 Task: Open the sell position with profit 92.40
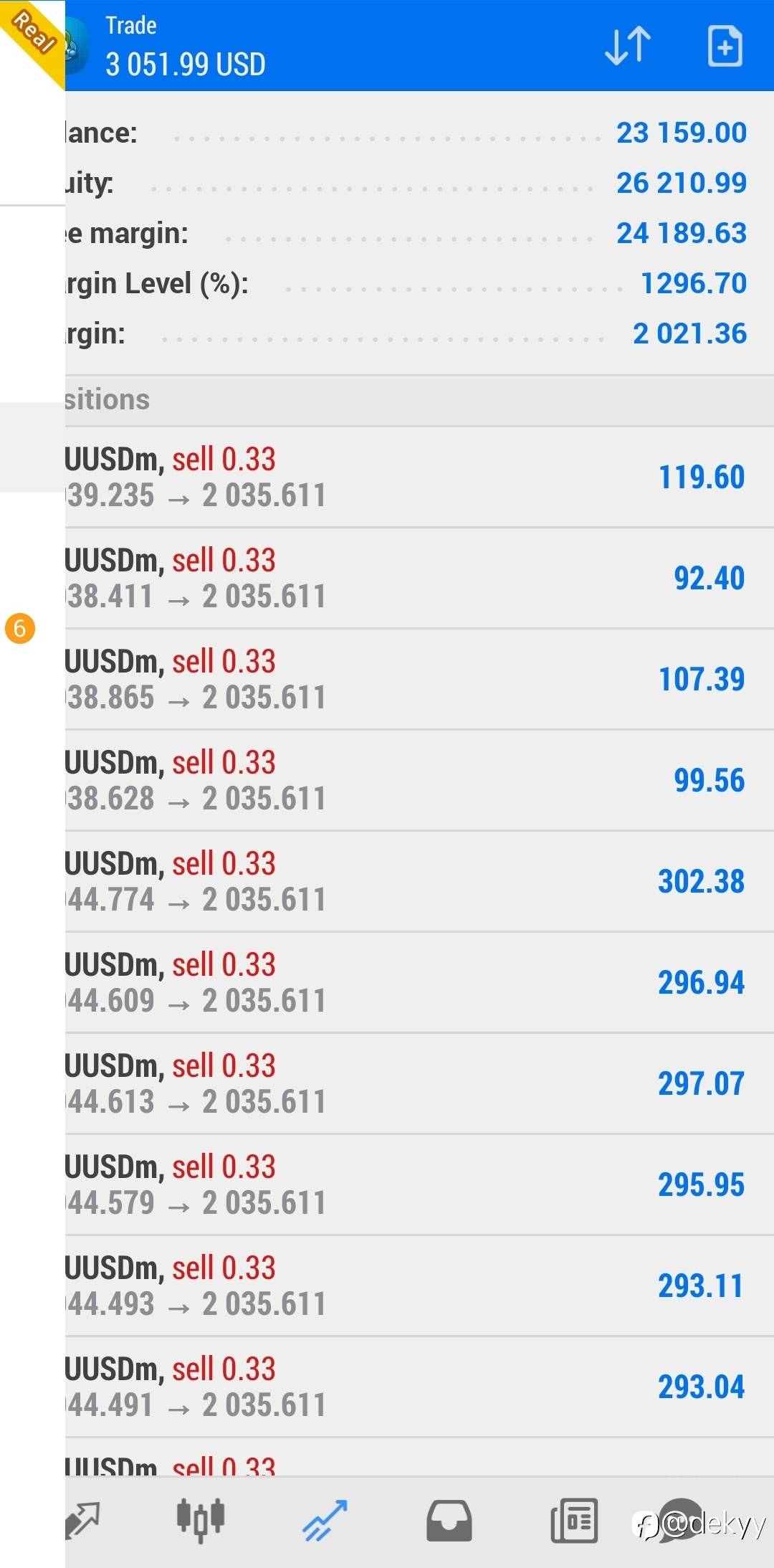click(419, 579)
